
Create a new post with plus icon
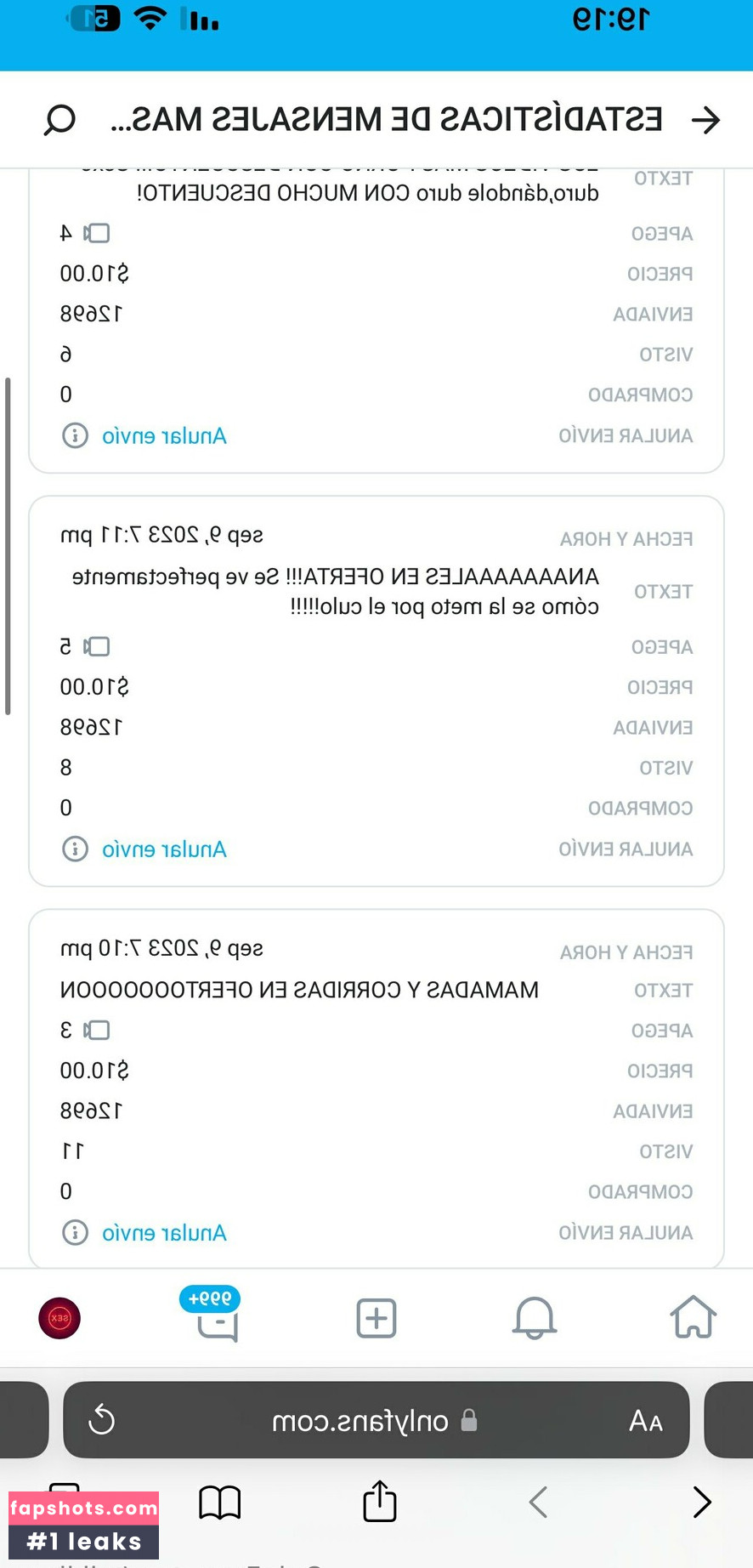tap(376, 1318)
